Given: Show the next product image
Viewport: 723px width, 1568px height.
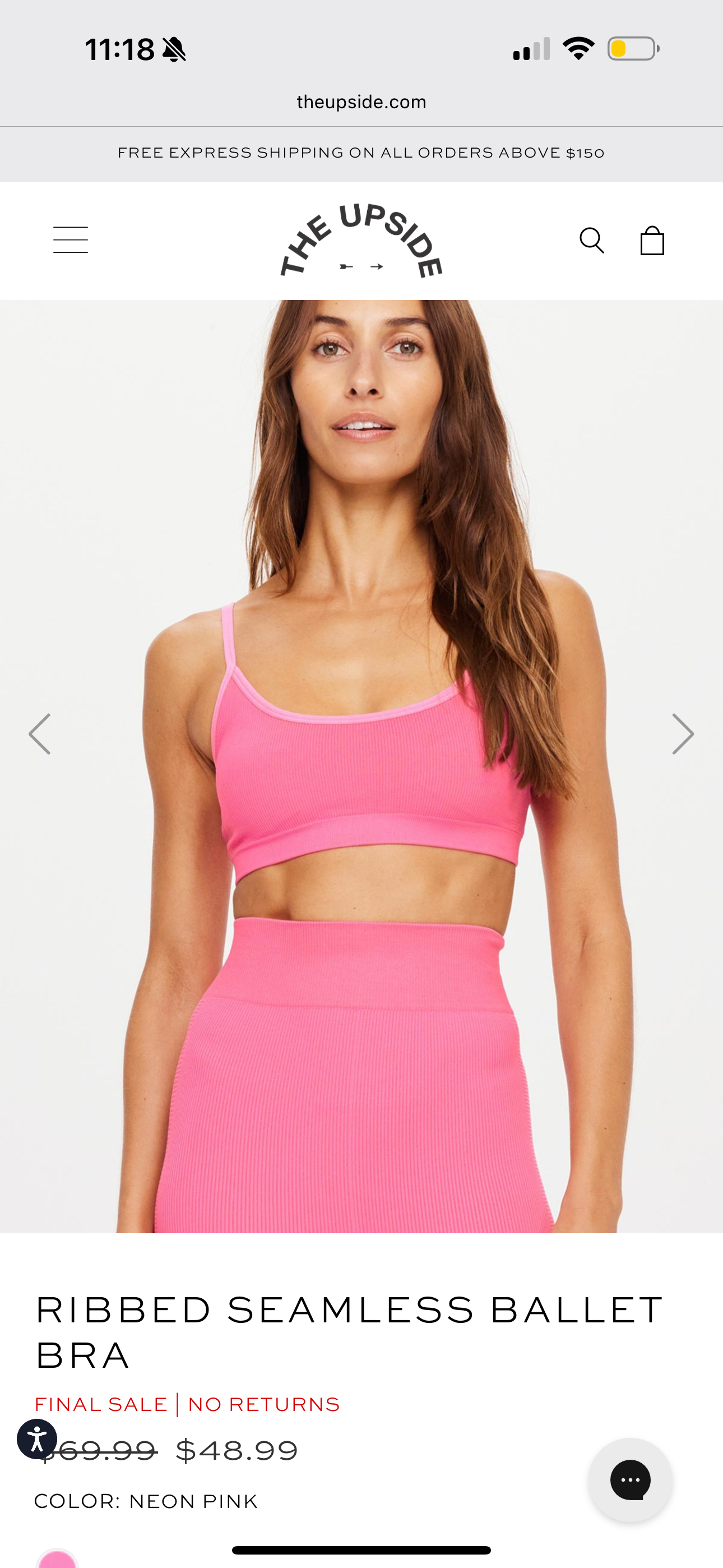Looking at the screenshot, I should coord(682,734).
